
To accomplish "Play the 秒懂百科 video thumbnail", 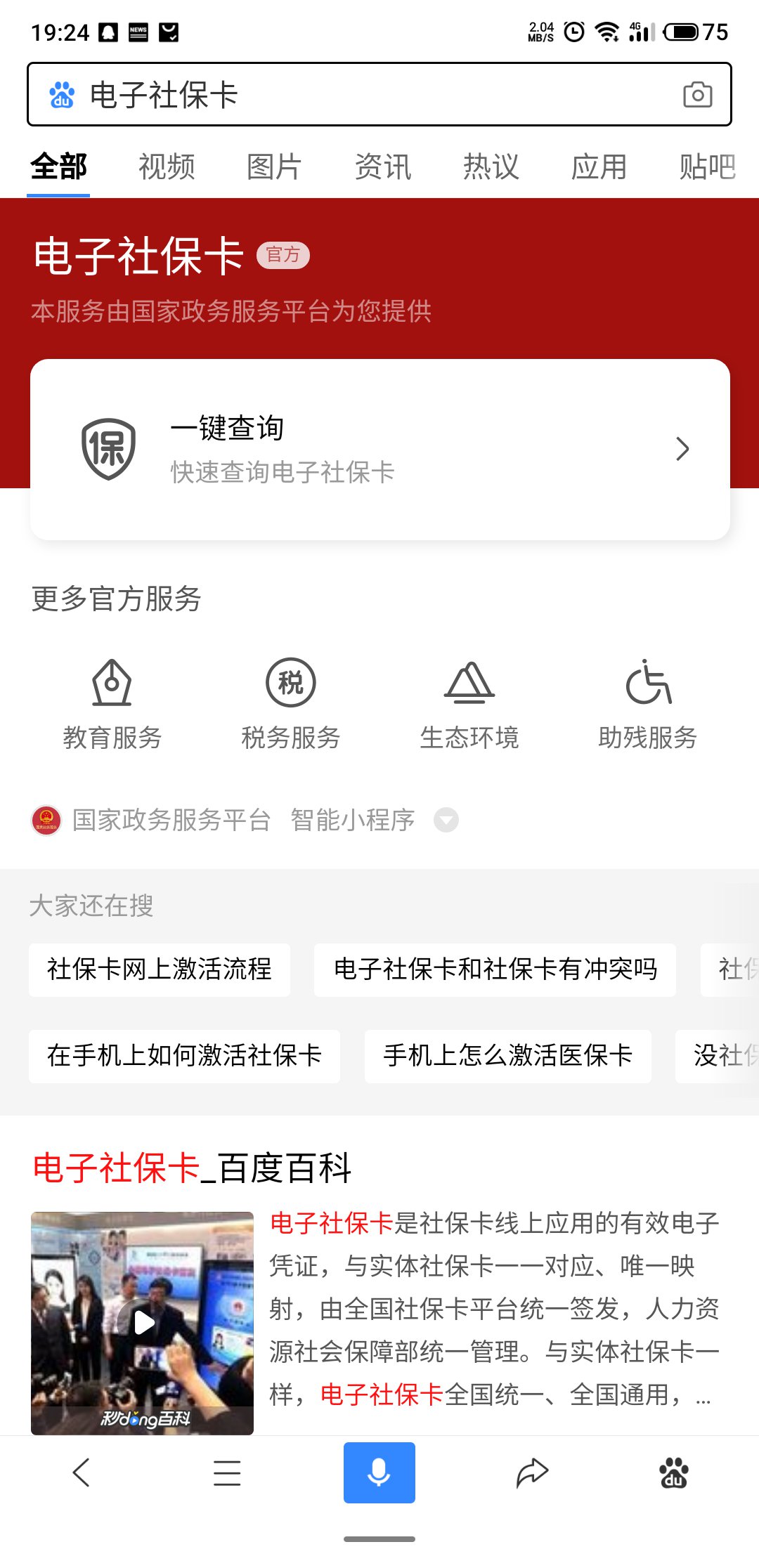I will [x=143, y=1322].
